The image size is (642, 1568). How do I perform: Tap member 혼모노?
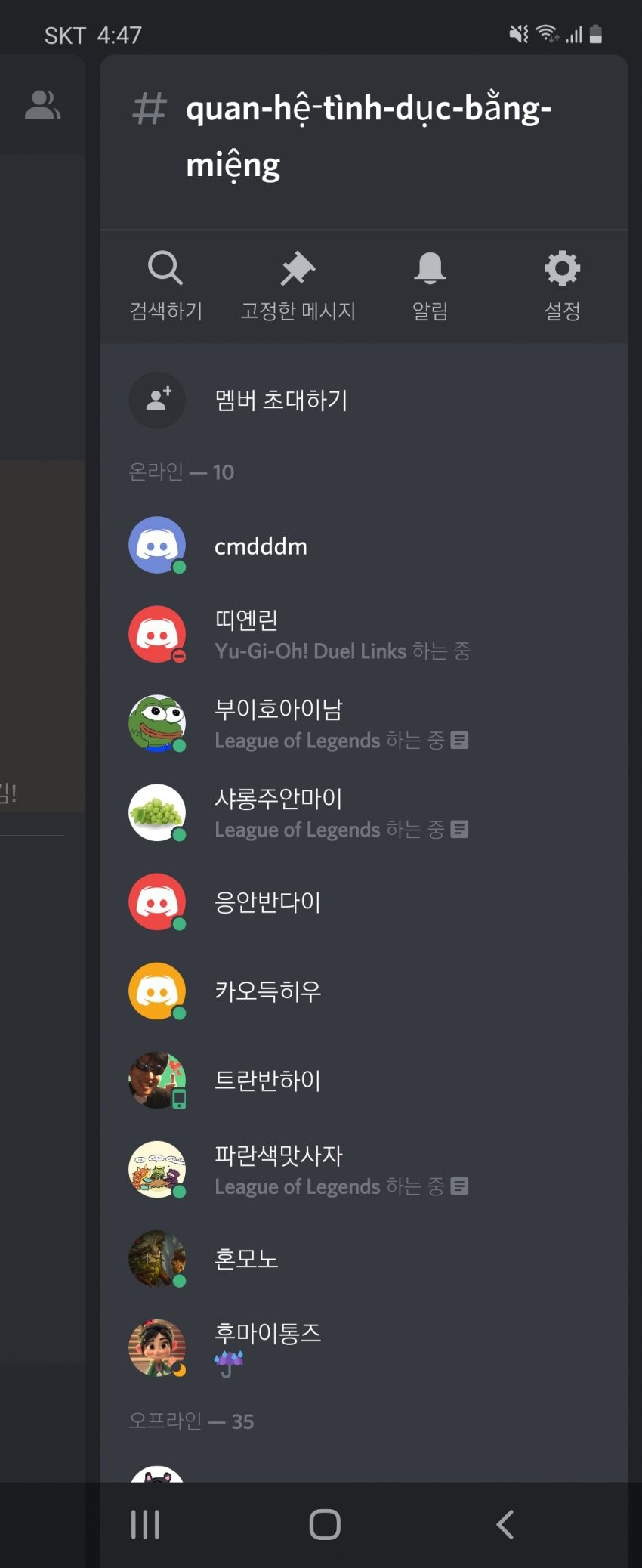(246, 1258)
